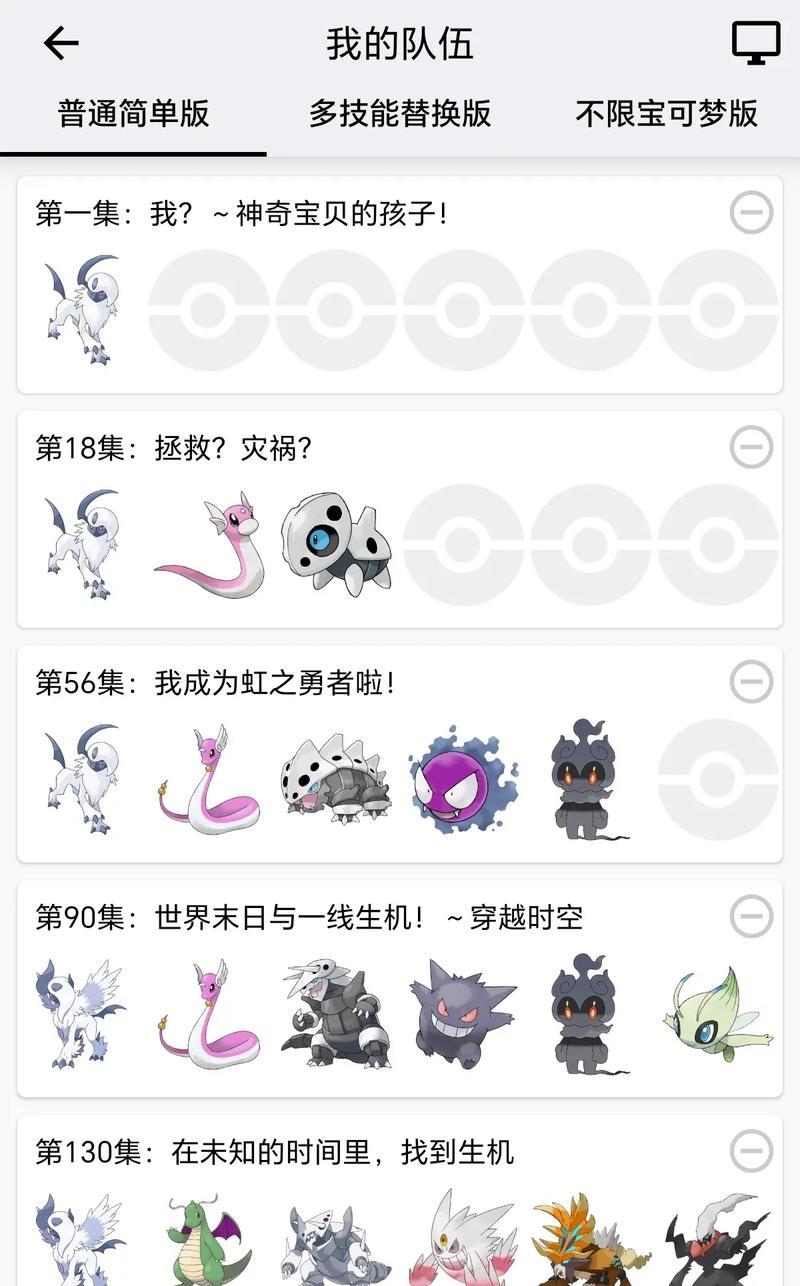This screenshot has width=800, height=1286.
Task: Remove the 第一集 team card
Action: [x=751, y=212]
